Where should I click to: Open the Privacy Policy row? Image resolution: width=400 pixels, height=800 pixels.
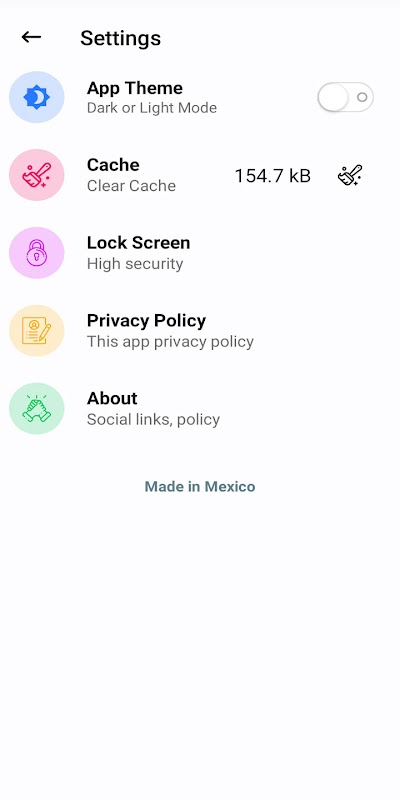[x=200, y=331]
